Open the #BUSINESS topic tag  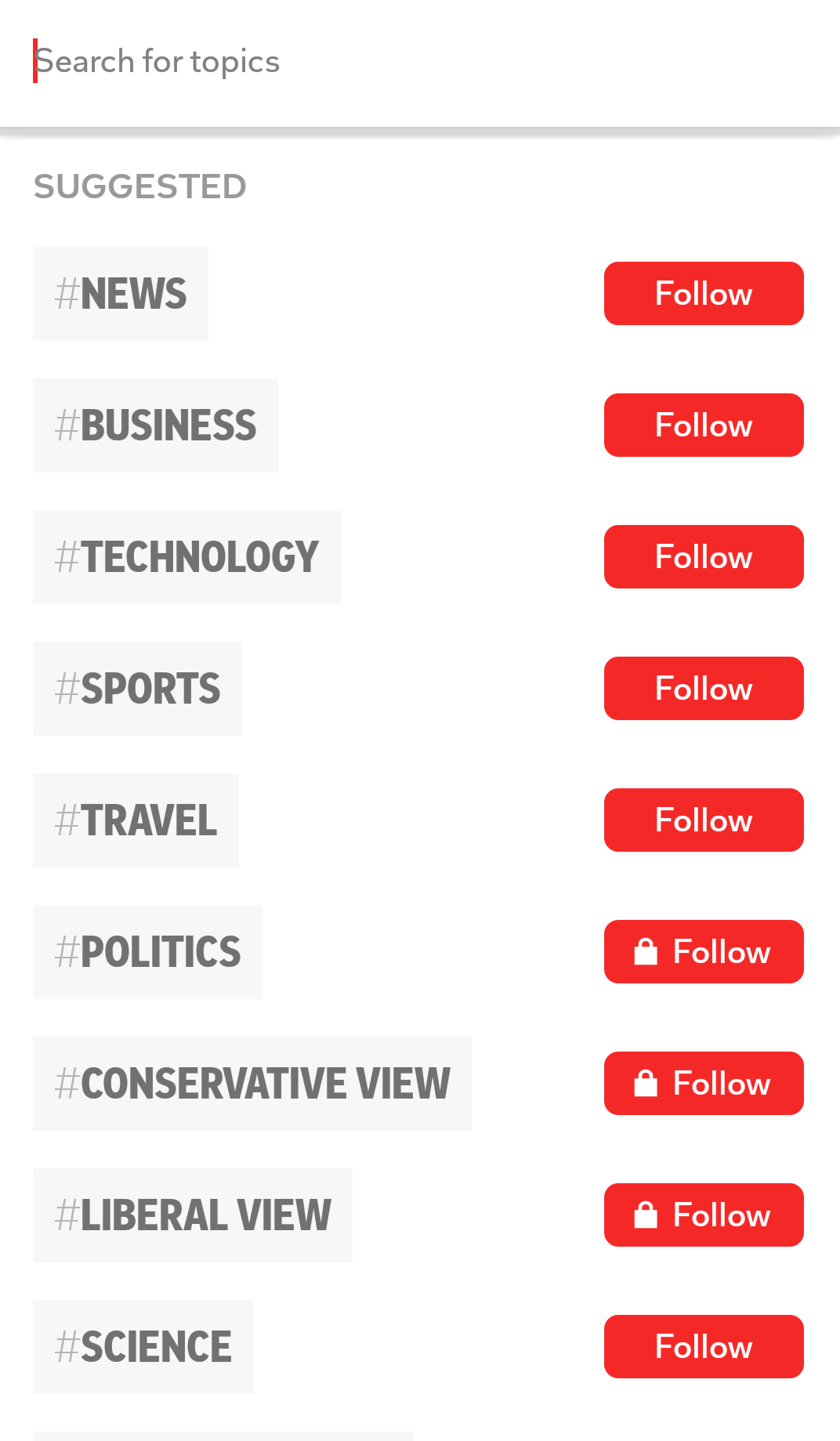(155, 425)
